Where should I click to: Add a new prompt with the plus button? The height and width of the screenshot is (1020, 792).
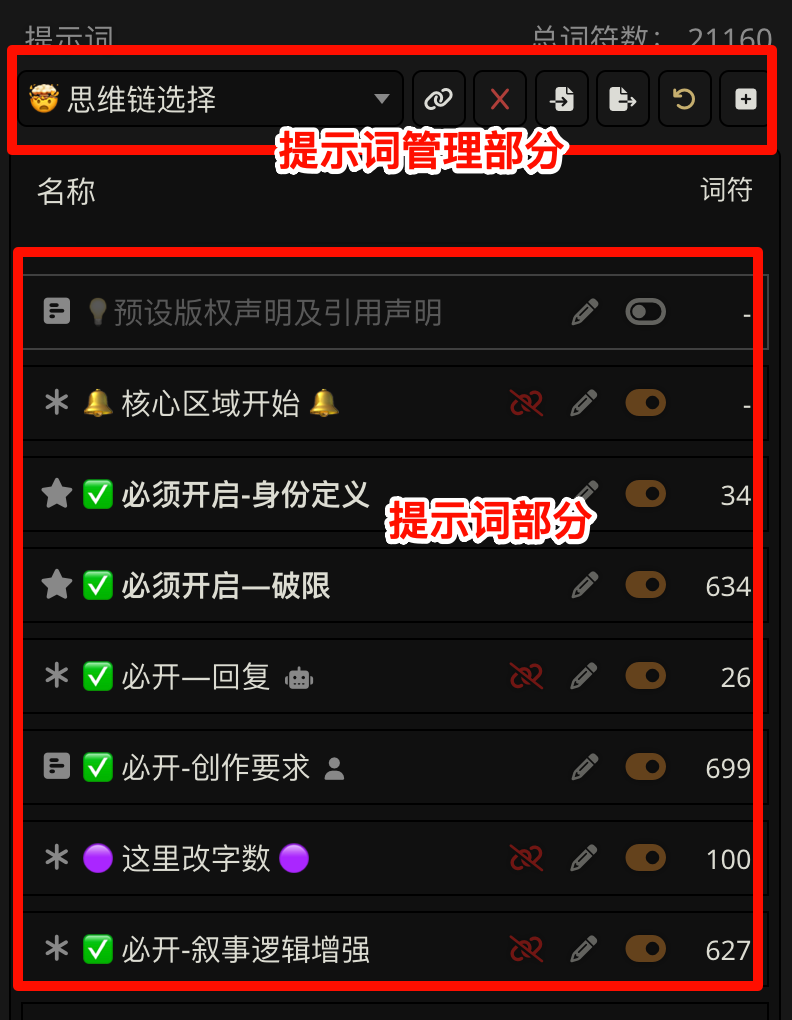(745, 99)
